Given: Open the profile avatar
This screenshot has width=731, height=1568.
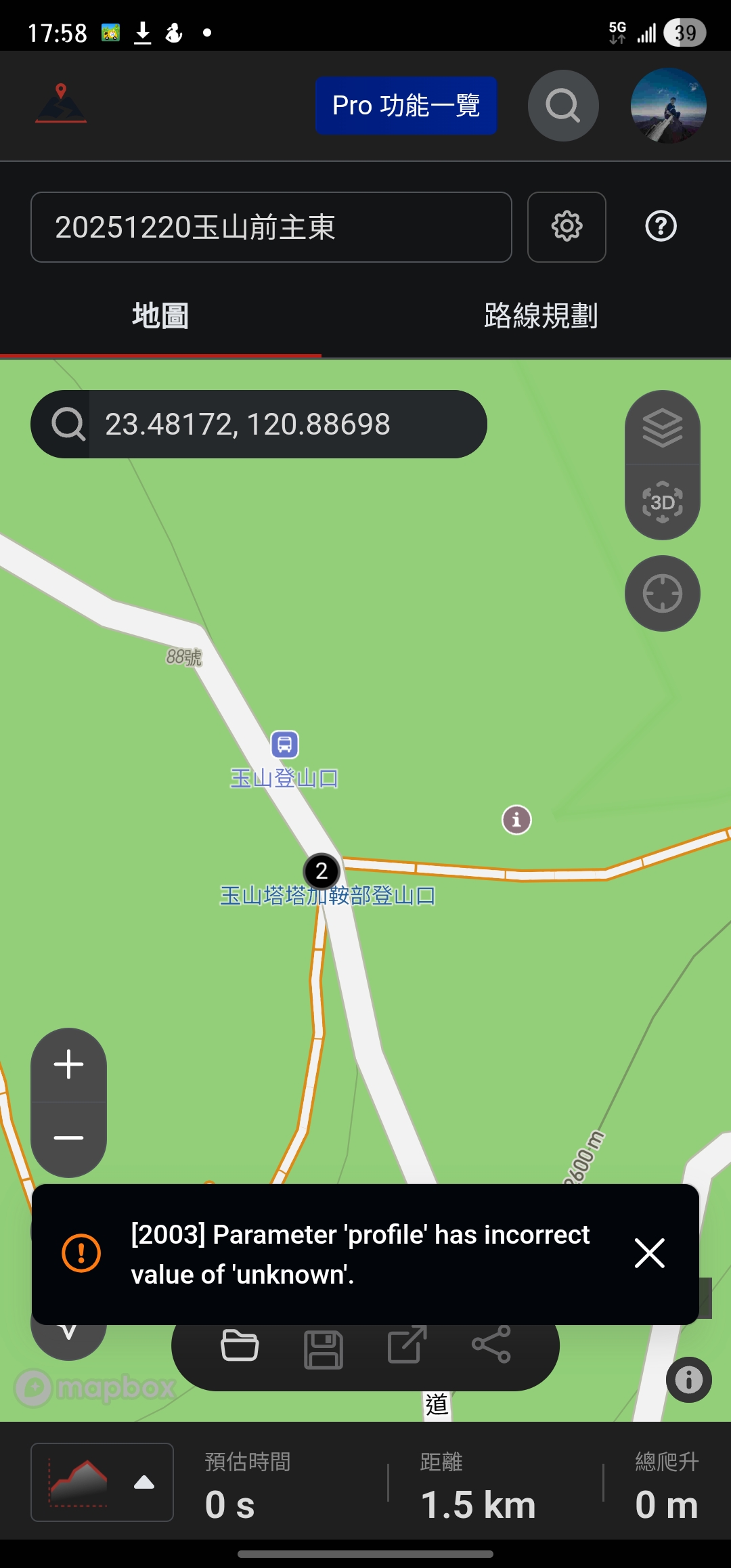Looking at the screenshot, I should tap(668, 106).
